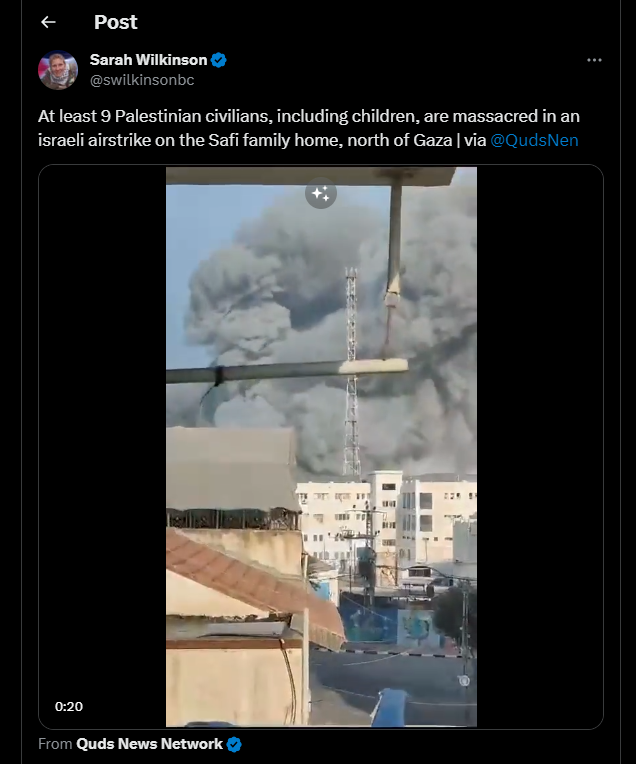636x764 pixels.
Task: Tap the sparkle icon on the video
Action: [321, 194]
